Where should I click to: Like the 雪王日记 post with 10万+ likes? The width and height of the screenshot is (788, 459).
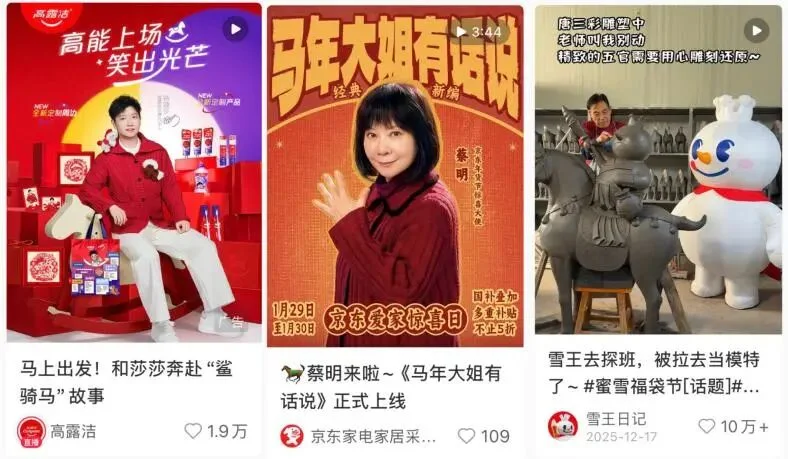707,426
